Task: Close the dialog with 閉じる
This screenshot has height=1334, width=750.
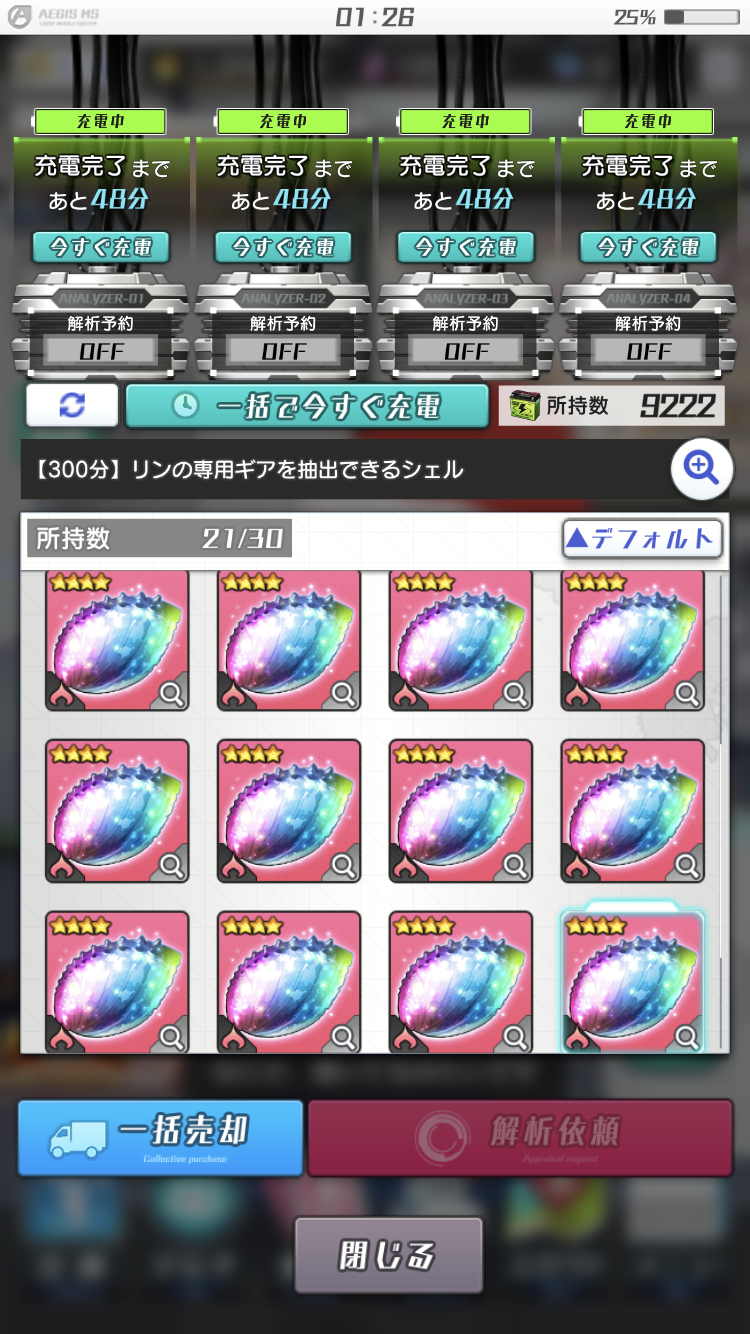Action: pyautogui.click(x=388, y=1255)
